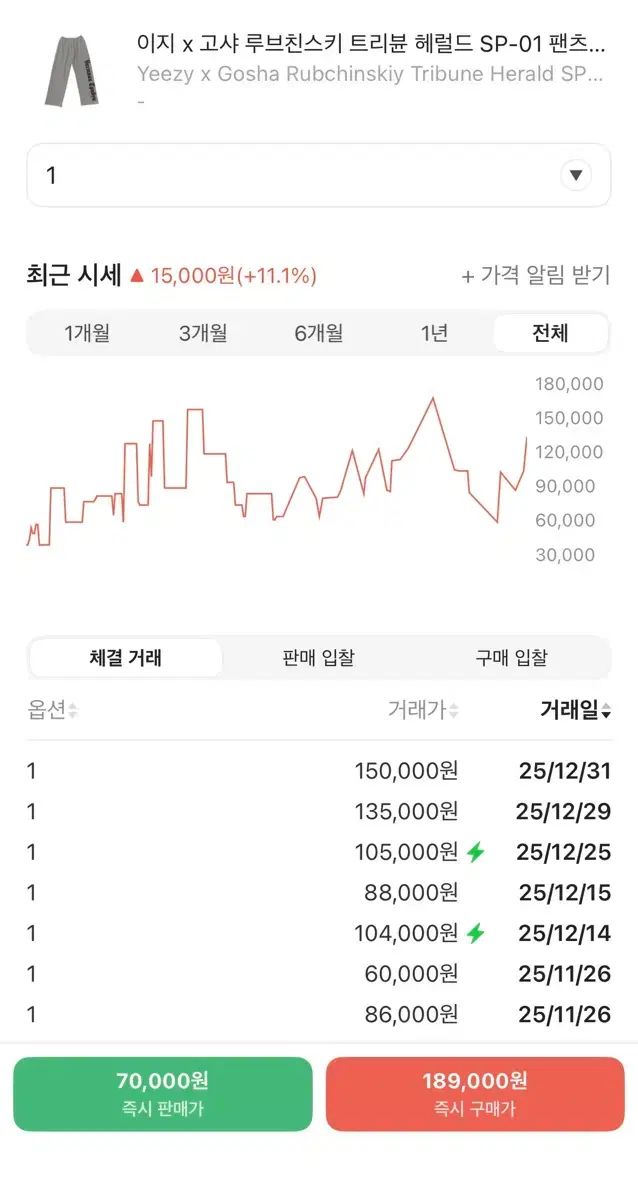Tap 가격 알림 받기 price alert link
Image resolution: width=638 pixels, height=1200 pixels.
(x=535, y=276)
